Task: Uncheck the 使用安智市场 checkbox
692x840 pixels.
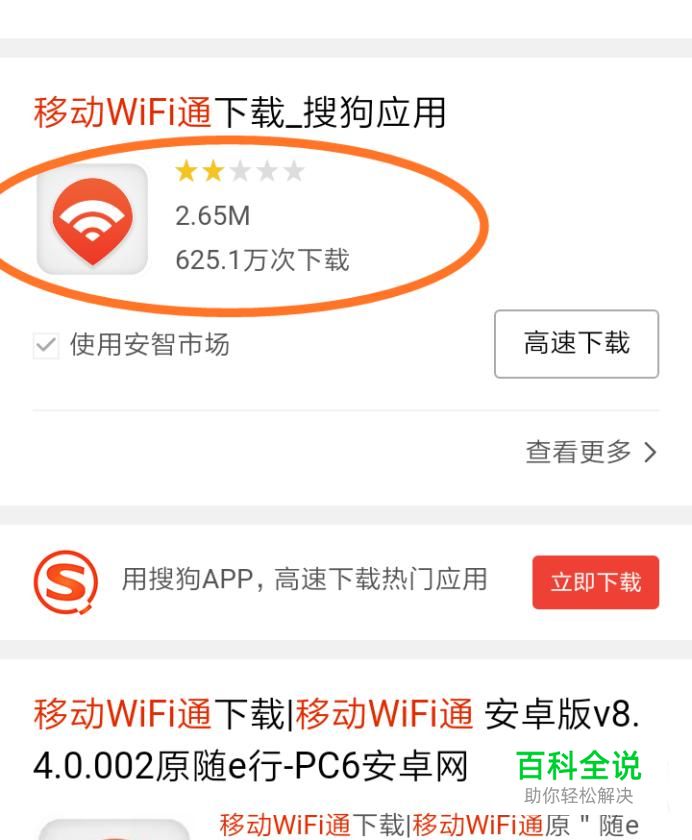Action: [x=46, y=346]
